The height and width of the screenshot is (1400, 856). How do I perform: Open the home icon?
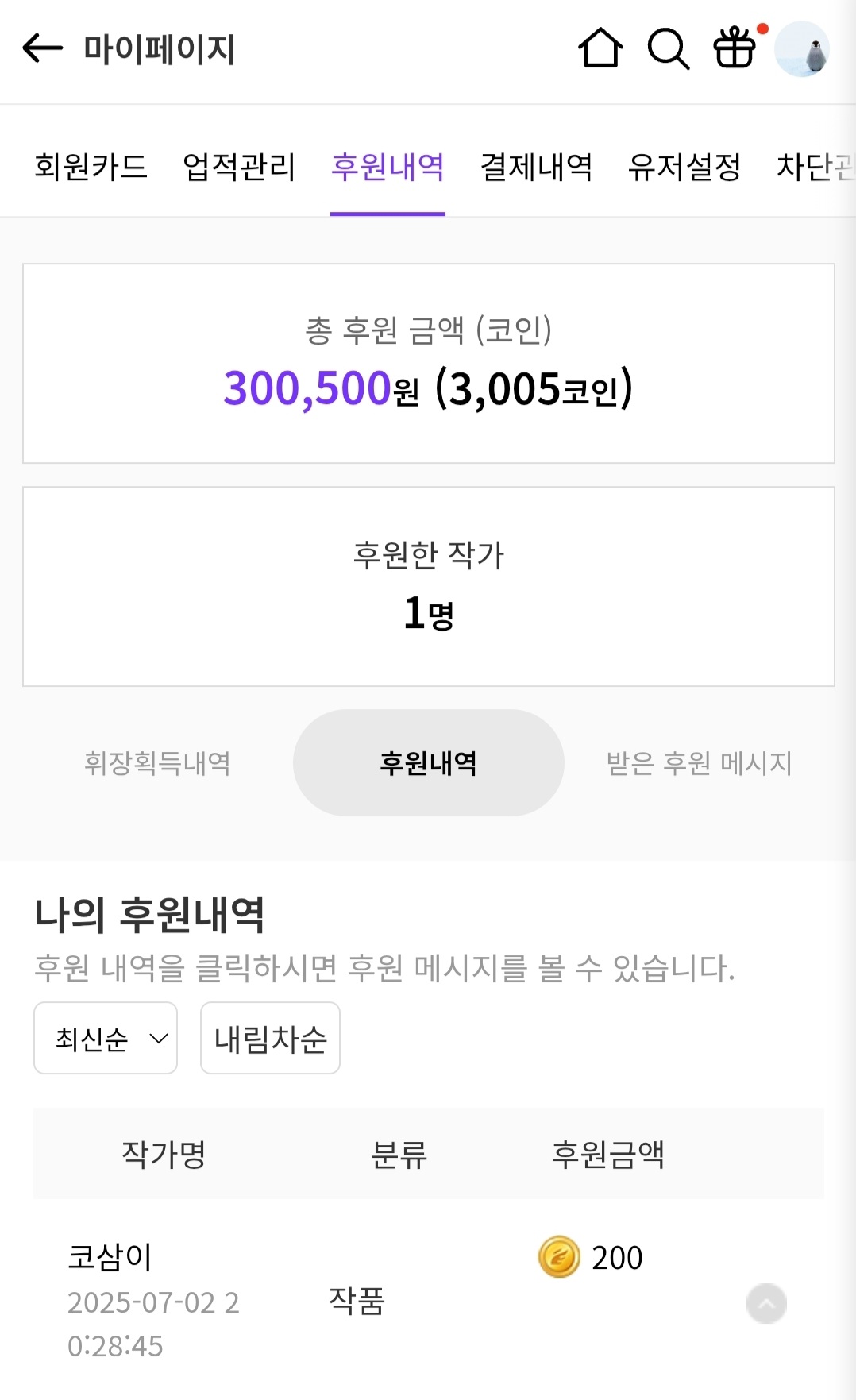point(600,49)
